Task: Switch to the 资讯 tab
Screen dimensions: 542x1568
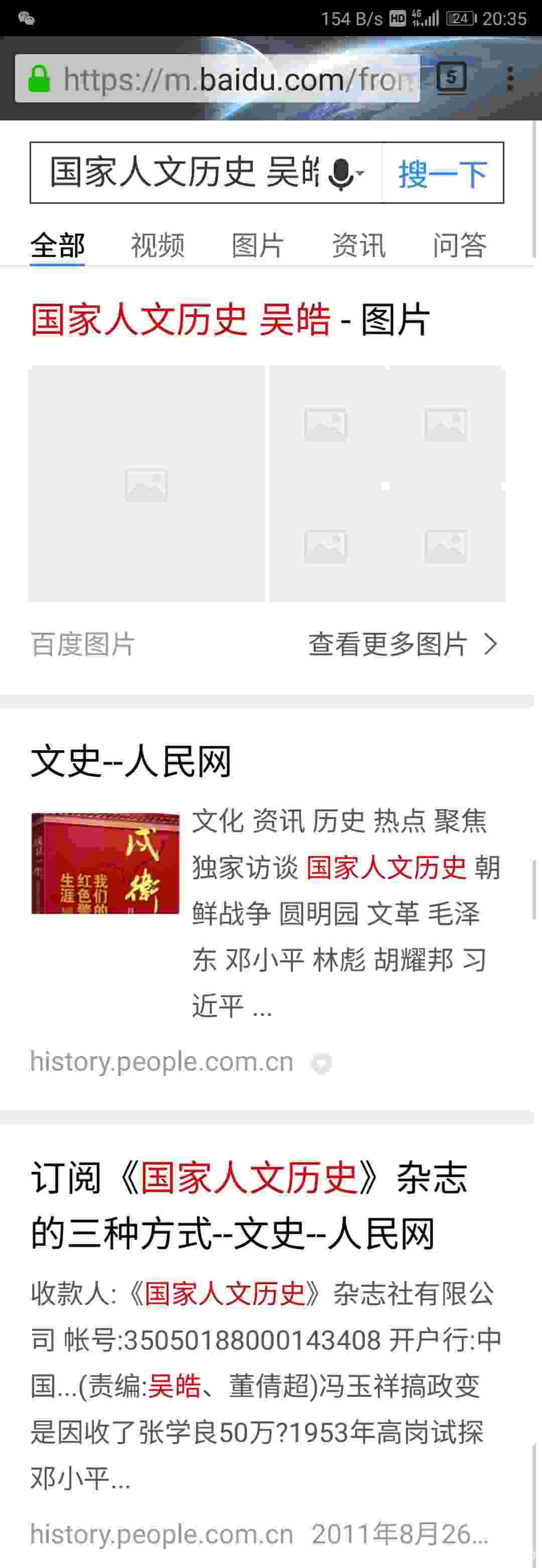Action: 358,246
